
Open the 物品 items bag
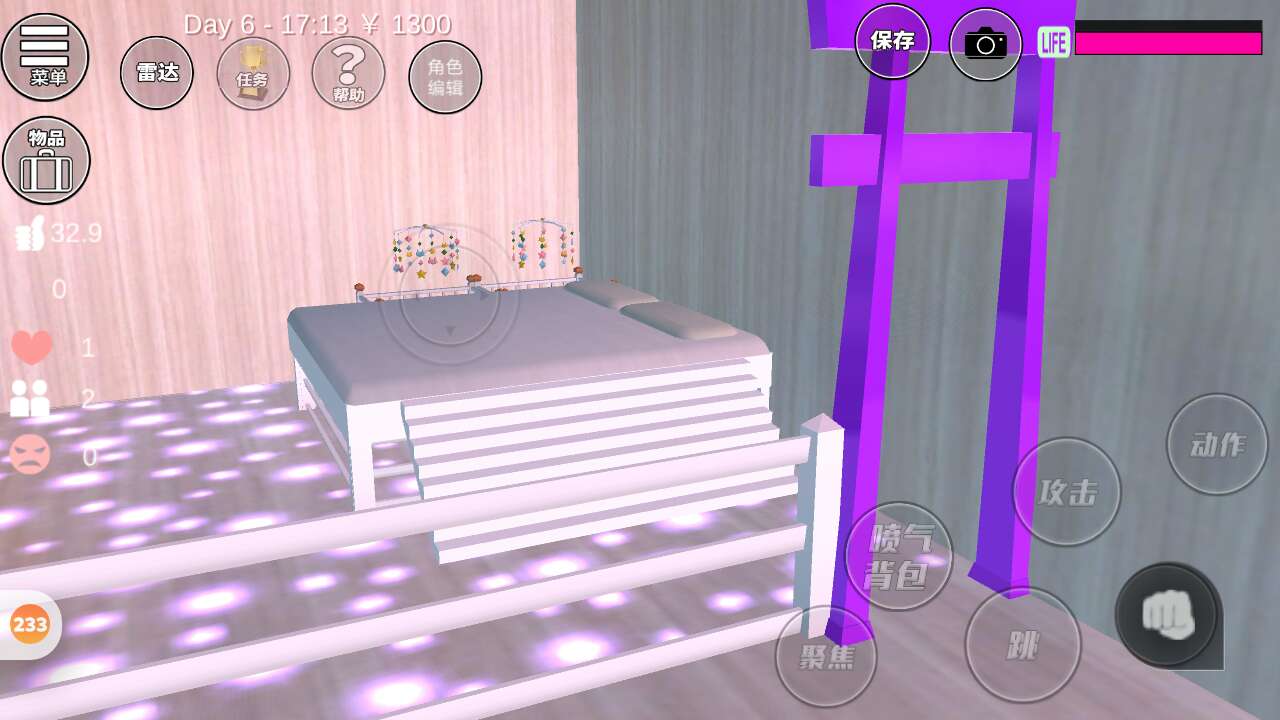coord(46,160)
